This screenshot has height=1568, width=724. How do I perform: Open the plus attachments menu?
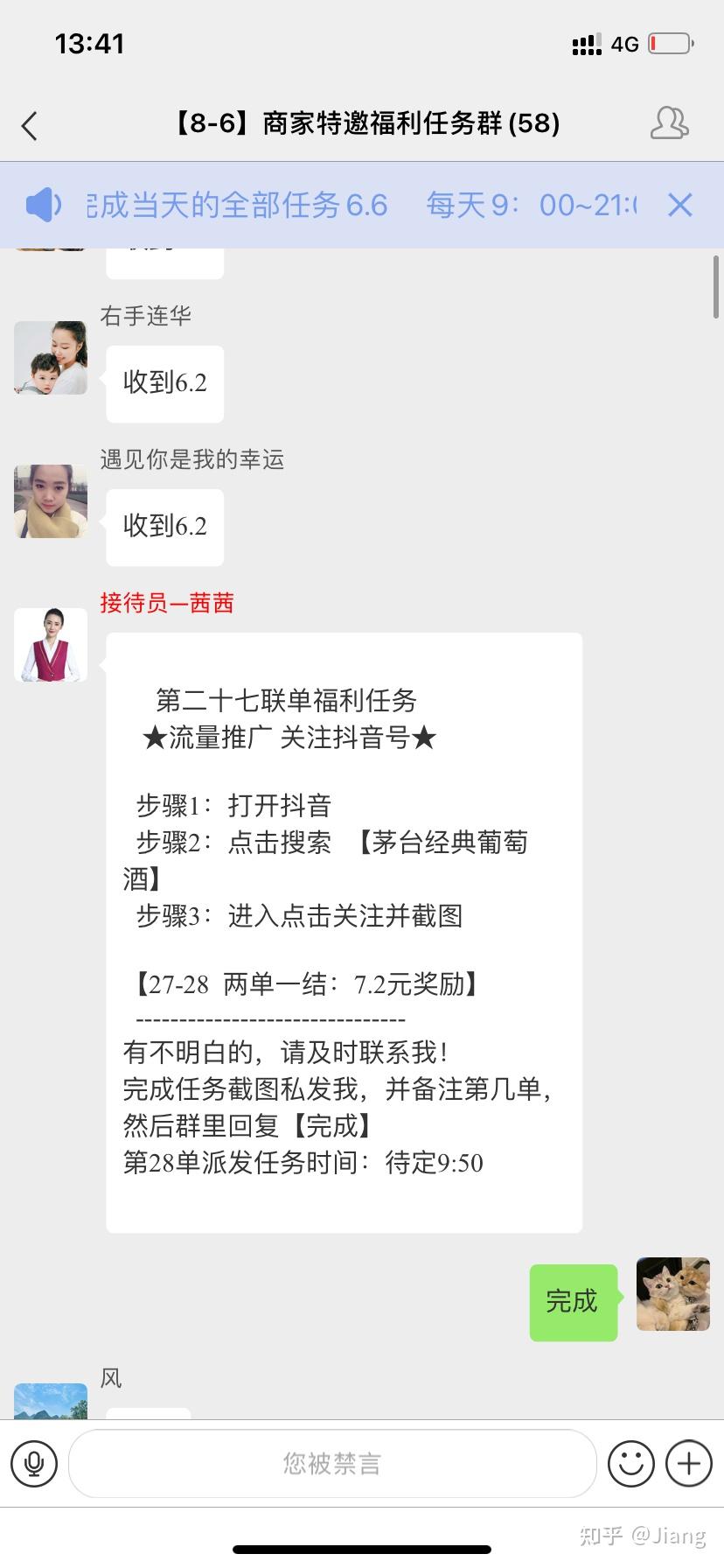click(689, 1463)
